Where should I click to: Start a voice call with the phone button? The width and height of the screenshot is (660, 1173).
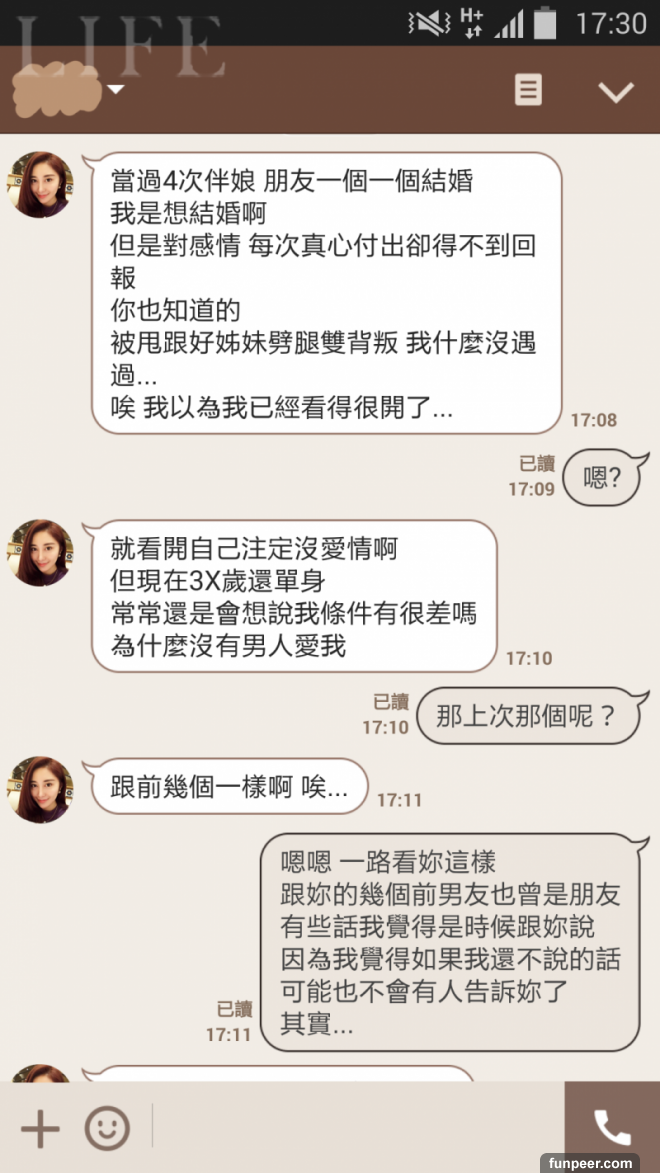(x=612, y=1128)
